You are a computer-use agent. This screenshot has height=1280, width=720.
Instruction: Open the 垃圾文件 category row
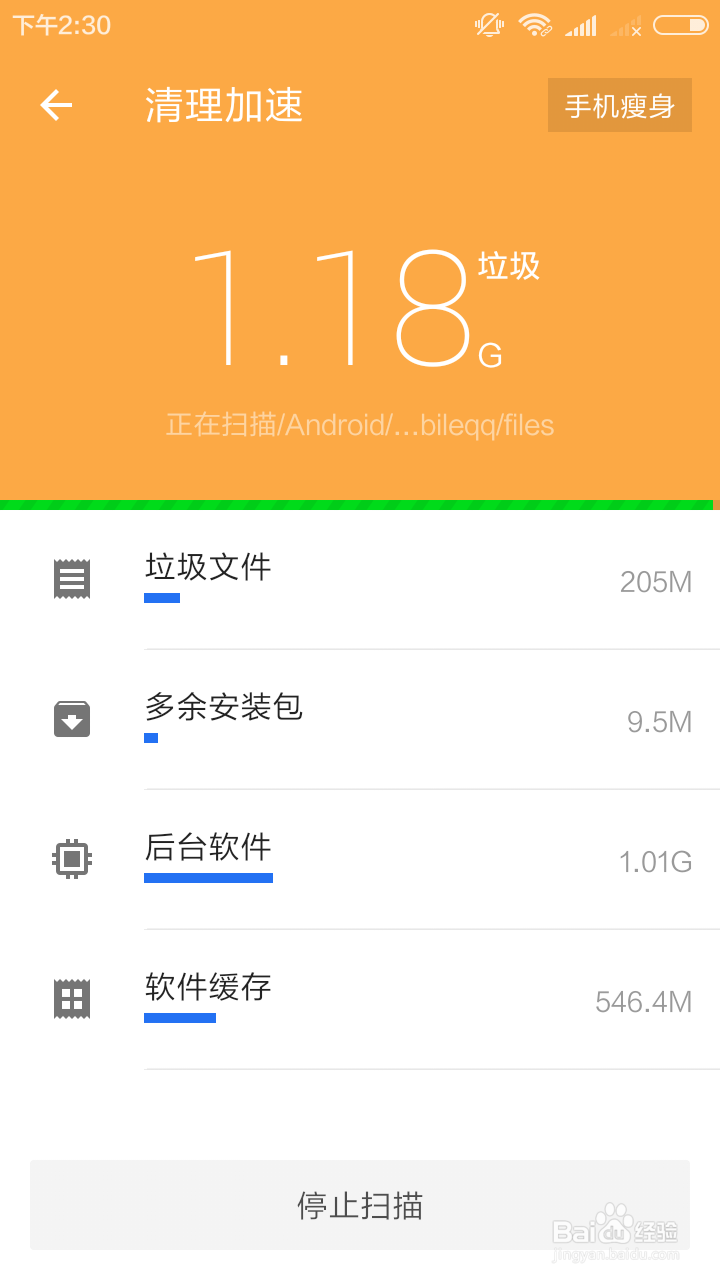point(360,578)
